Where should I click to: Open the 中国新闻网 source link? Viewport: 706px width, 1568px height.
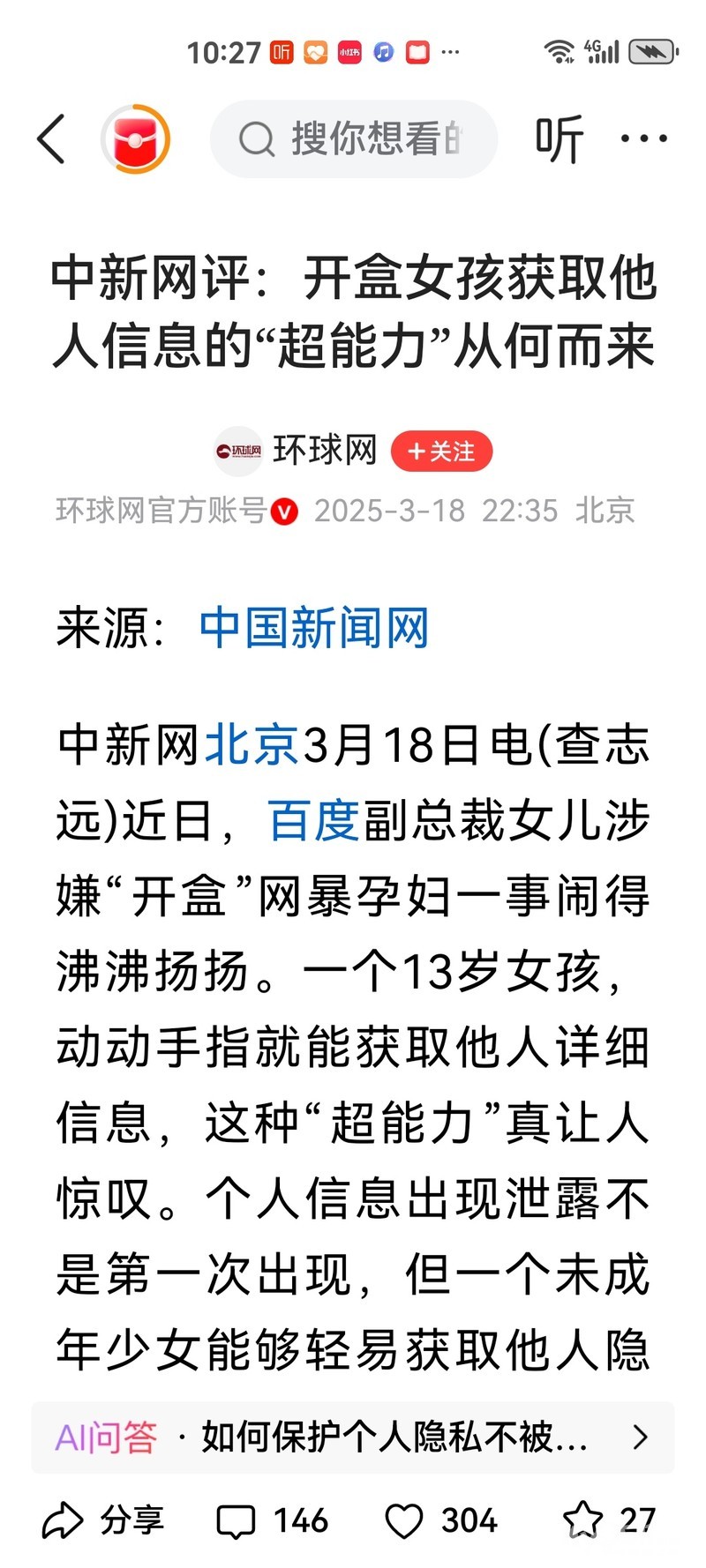313,628
